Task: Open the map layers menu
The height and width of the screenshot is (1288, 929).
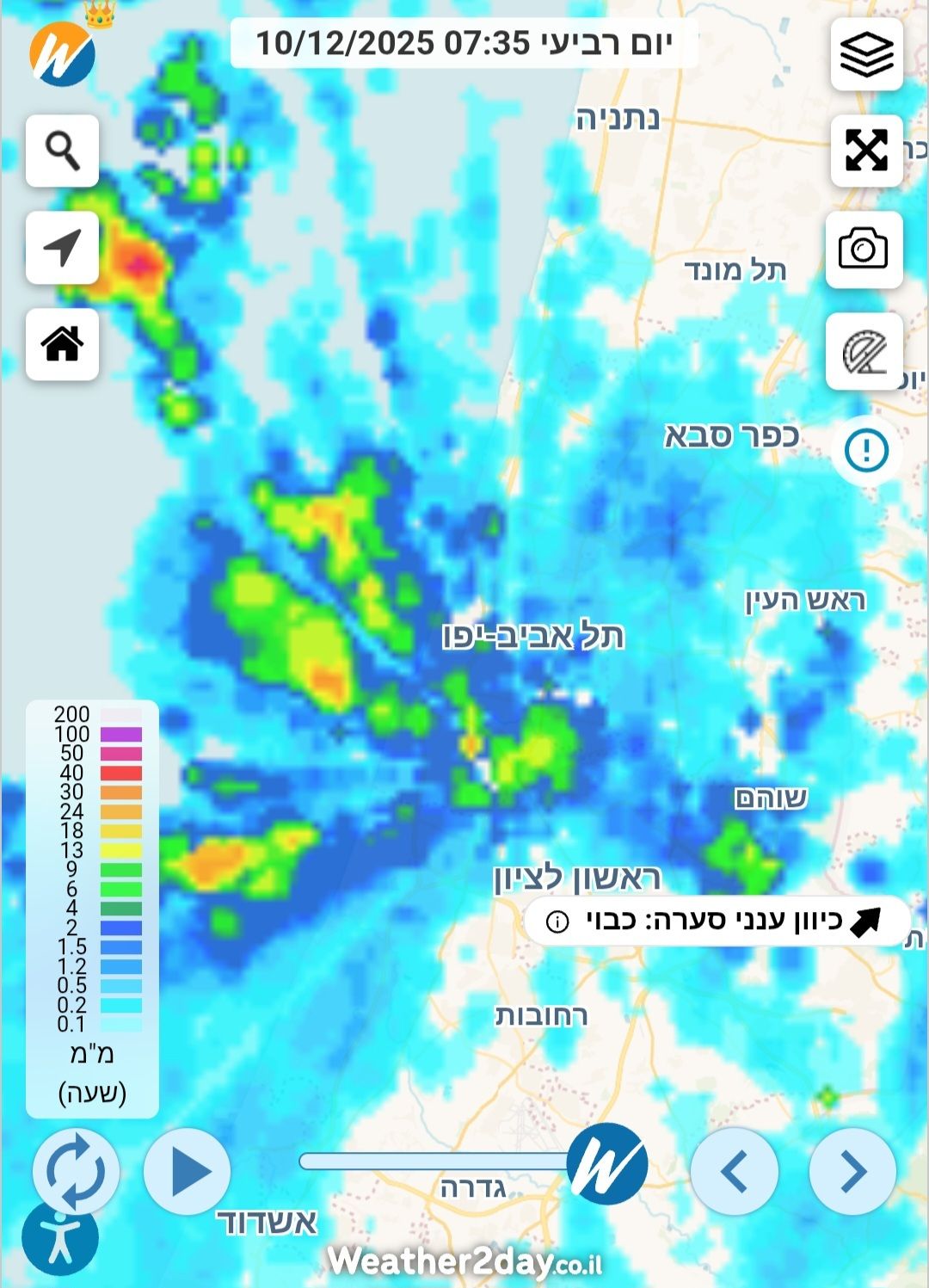Action: point(866,54)
